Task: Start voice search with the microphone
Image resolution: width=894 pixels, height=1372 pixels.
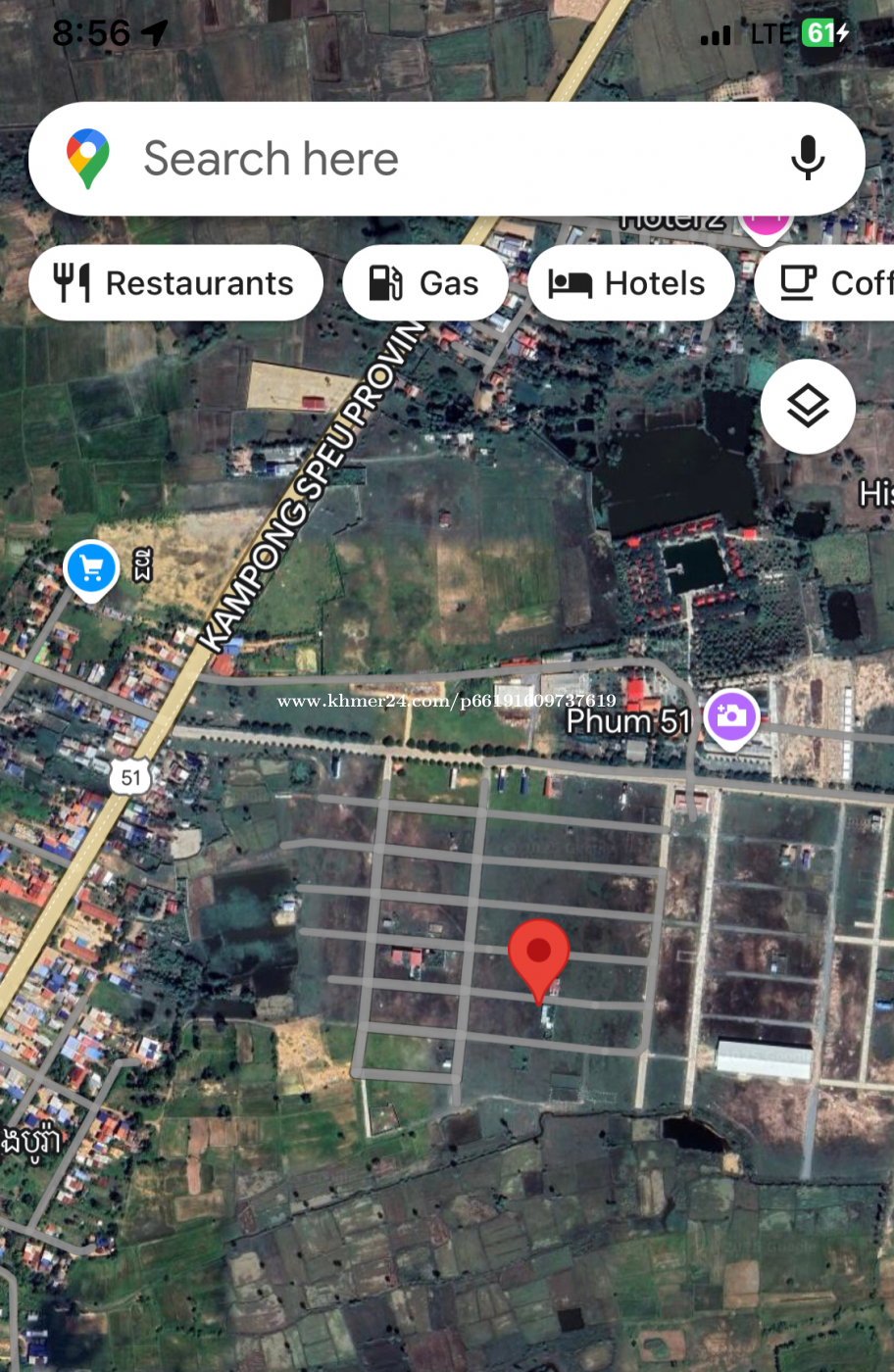Action: pos(808,159)
